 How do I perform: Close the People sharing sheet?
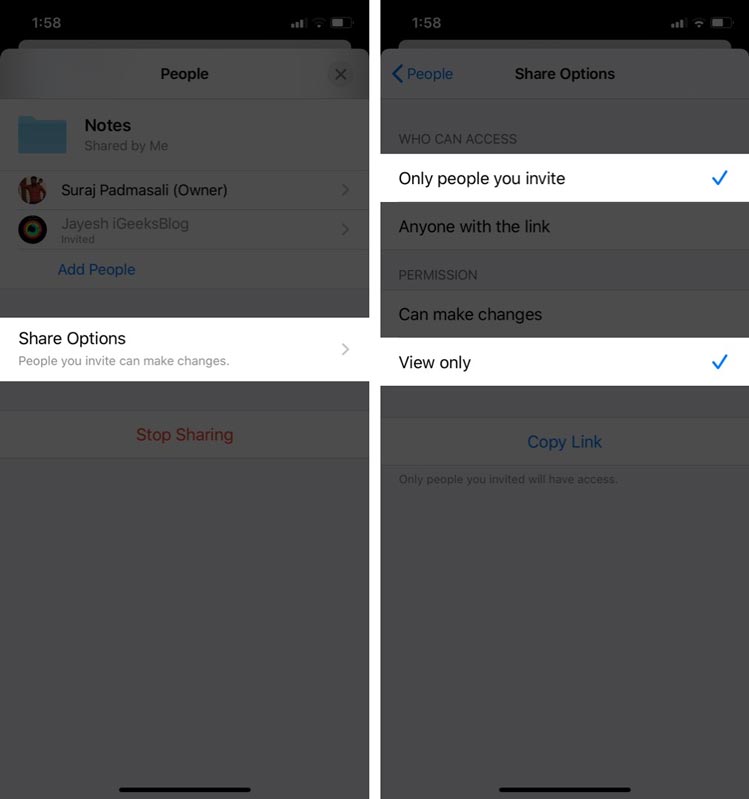[340, 74]
